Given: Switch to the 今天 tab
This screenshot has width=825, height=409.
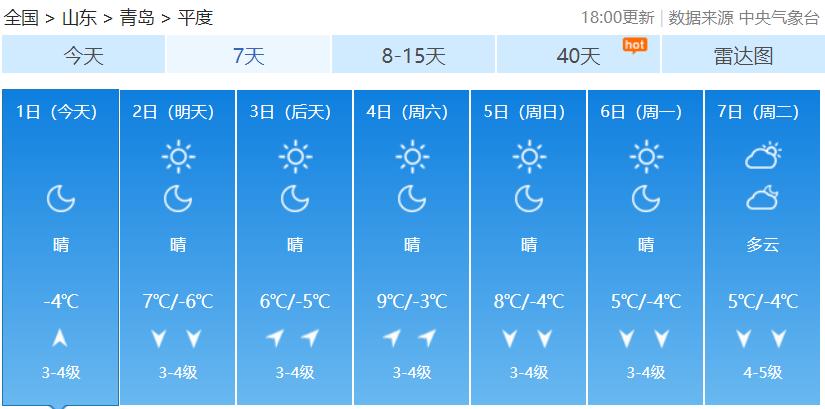Looking at the screenshot, I should pos(83,56).
